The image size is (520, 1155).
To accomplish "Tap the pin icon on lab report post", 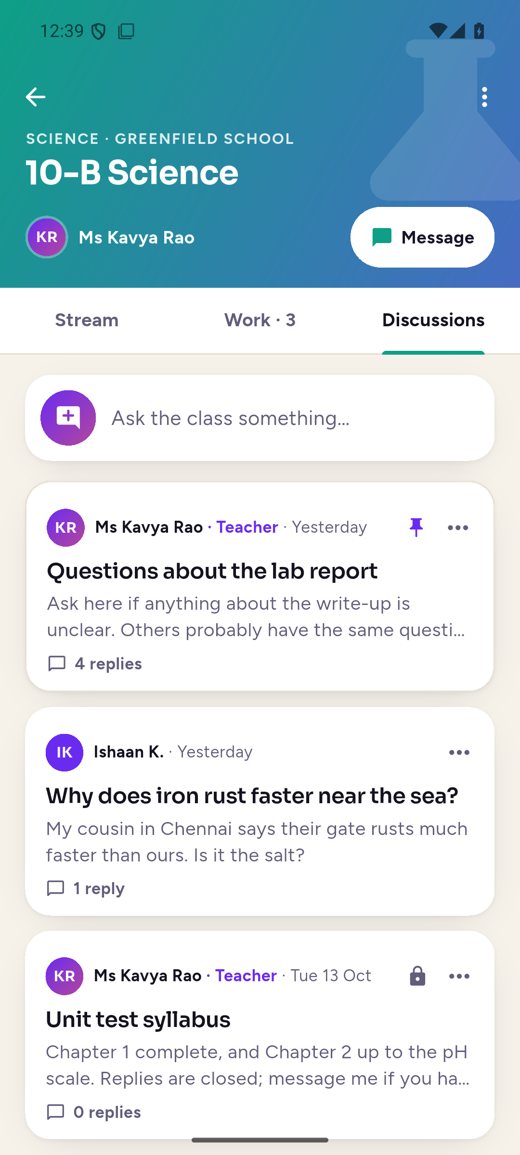I will click(416, 527).
